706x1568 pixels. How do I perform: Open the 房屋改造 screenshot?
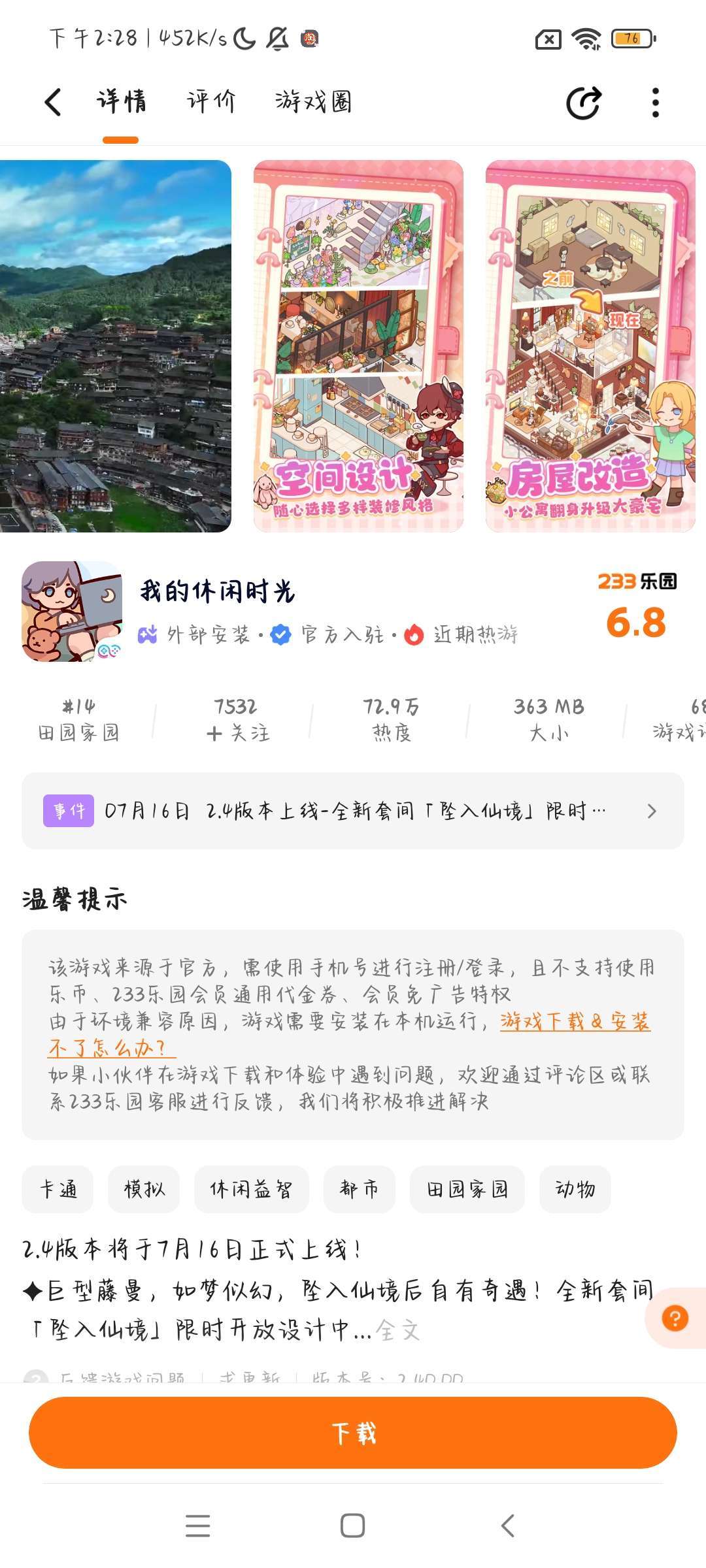[x=590, y=346]
